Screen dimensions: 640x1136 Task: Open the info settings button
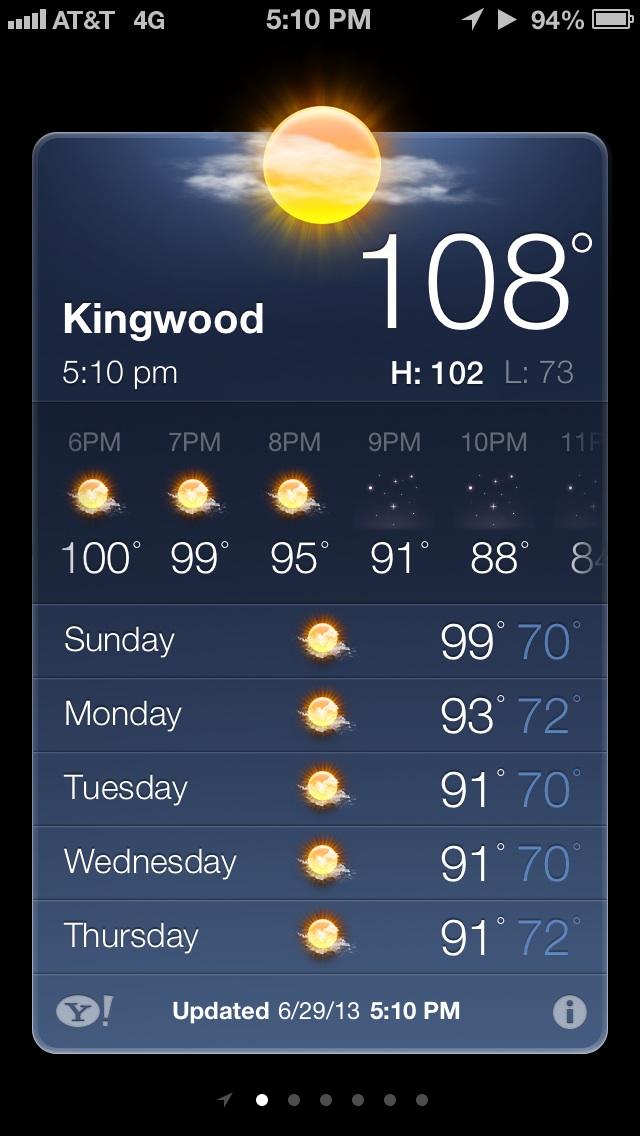[570, 1012]
